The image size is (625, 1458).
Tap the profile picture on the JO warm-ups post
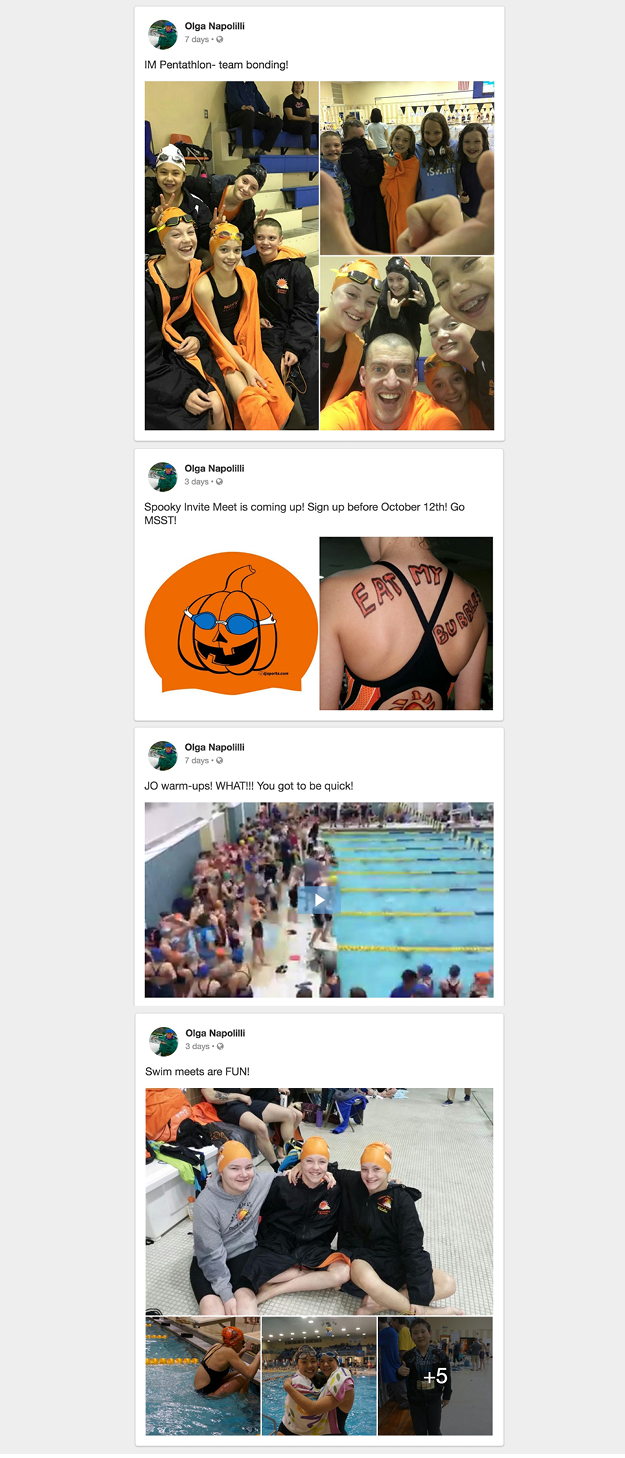(x=162, y=755)
